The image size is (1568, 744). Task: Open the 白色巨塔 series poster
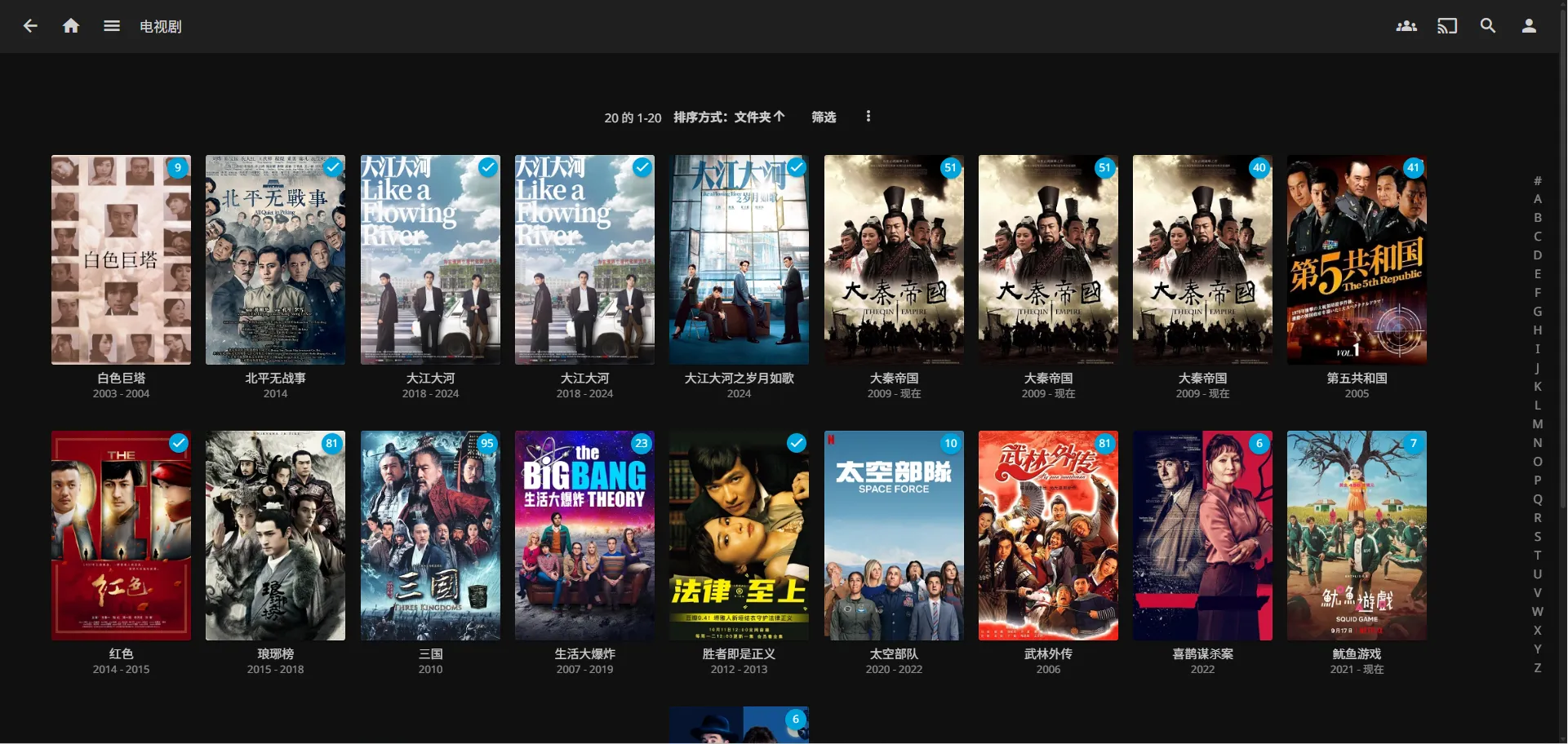(121, 259)
